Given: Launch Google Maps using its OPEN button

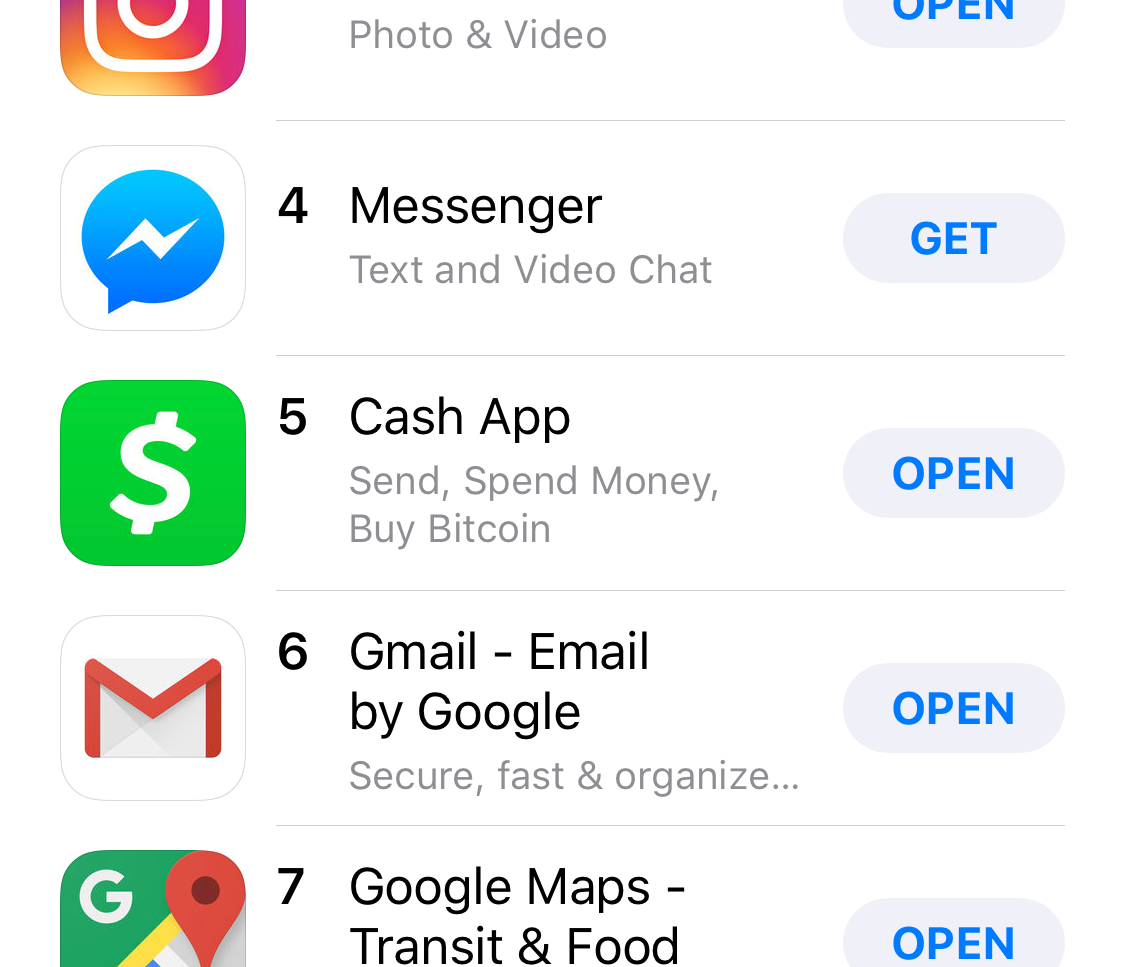Looking at the screenshot, I should pyautogui.click(x=953, y=940).
